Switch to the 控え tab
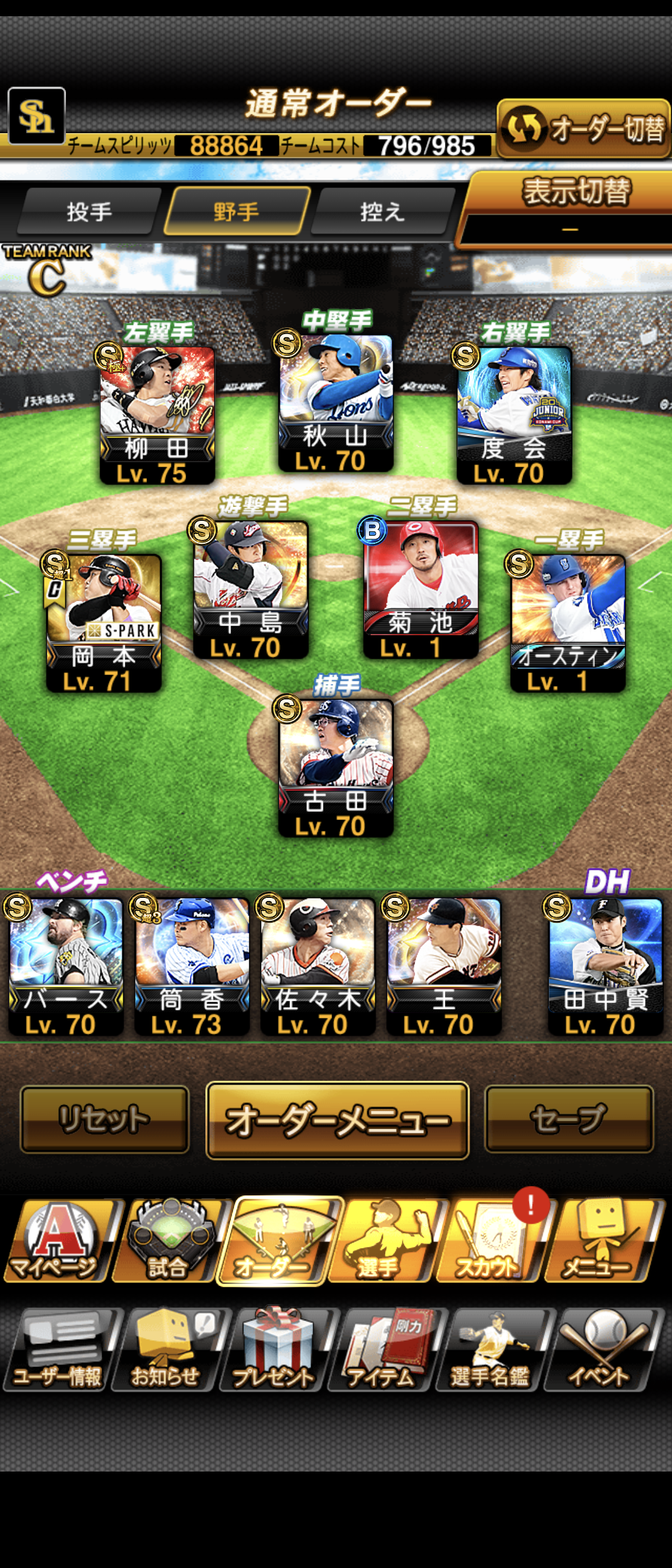 (382, 212)
